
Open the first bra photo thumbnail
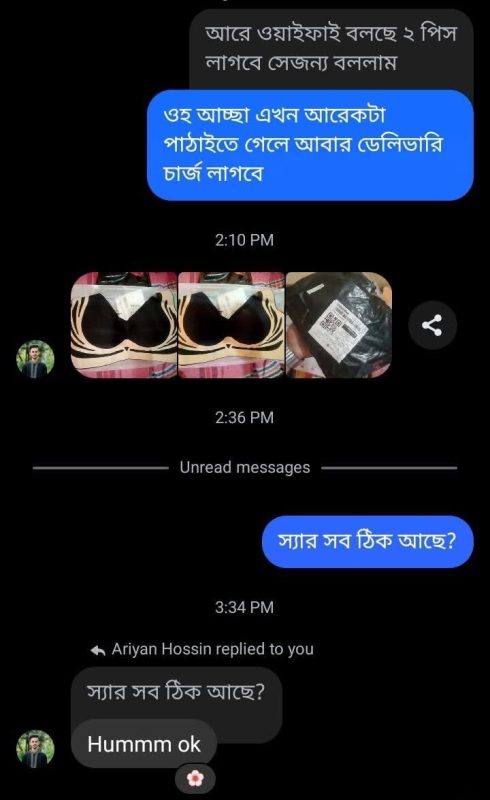124,325
